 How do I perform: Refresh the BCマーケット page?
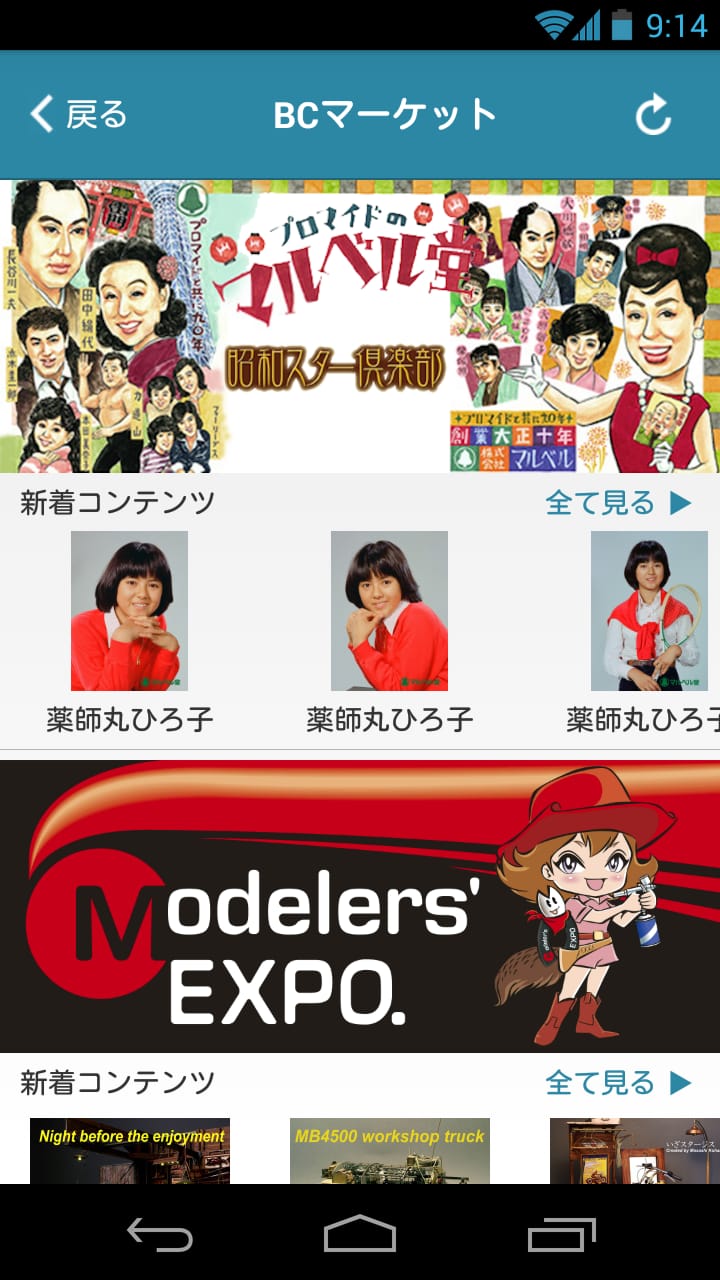tap(653, 116)
